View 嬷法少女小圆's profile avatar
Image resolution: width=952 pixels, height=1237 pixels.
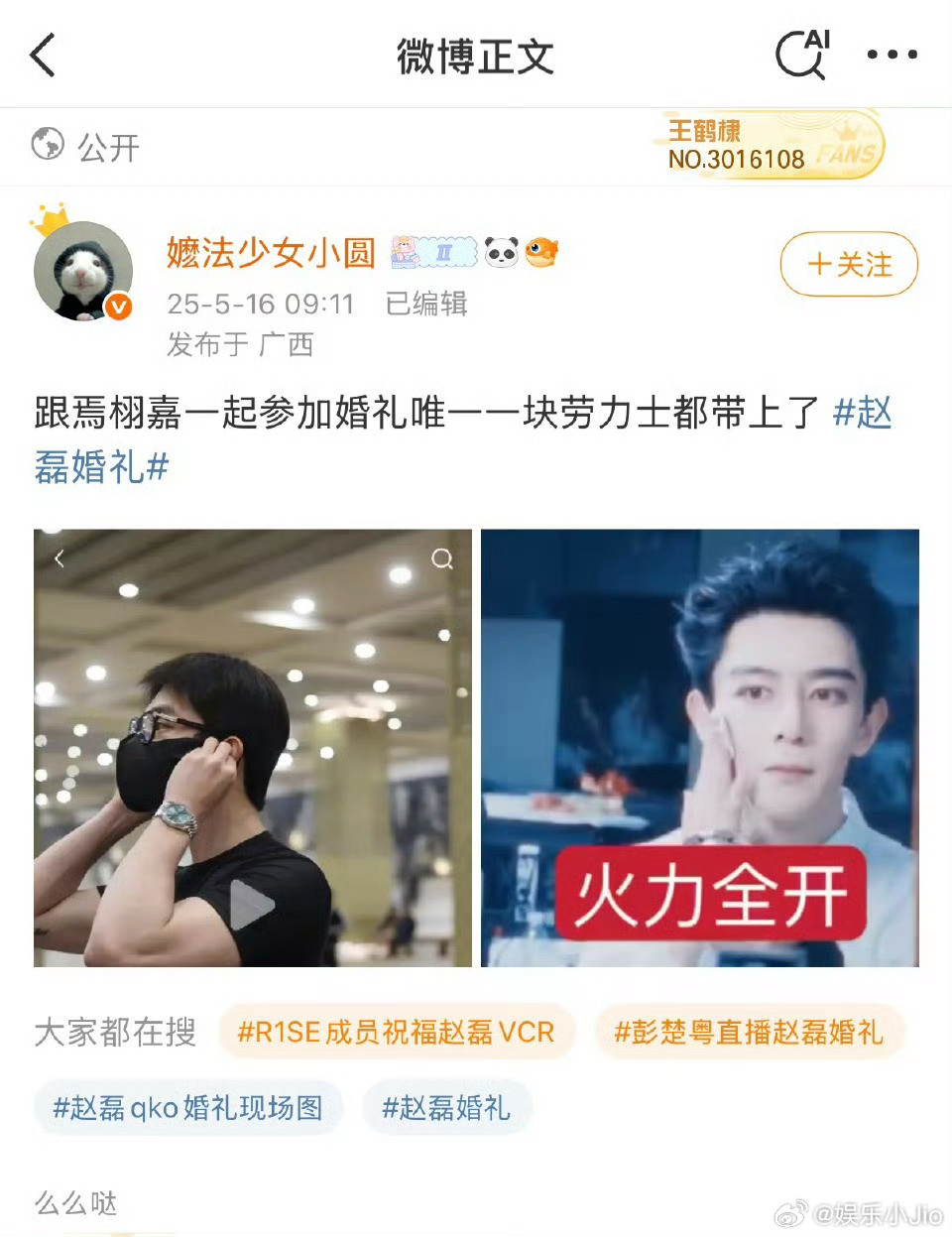coord(83,271)
